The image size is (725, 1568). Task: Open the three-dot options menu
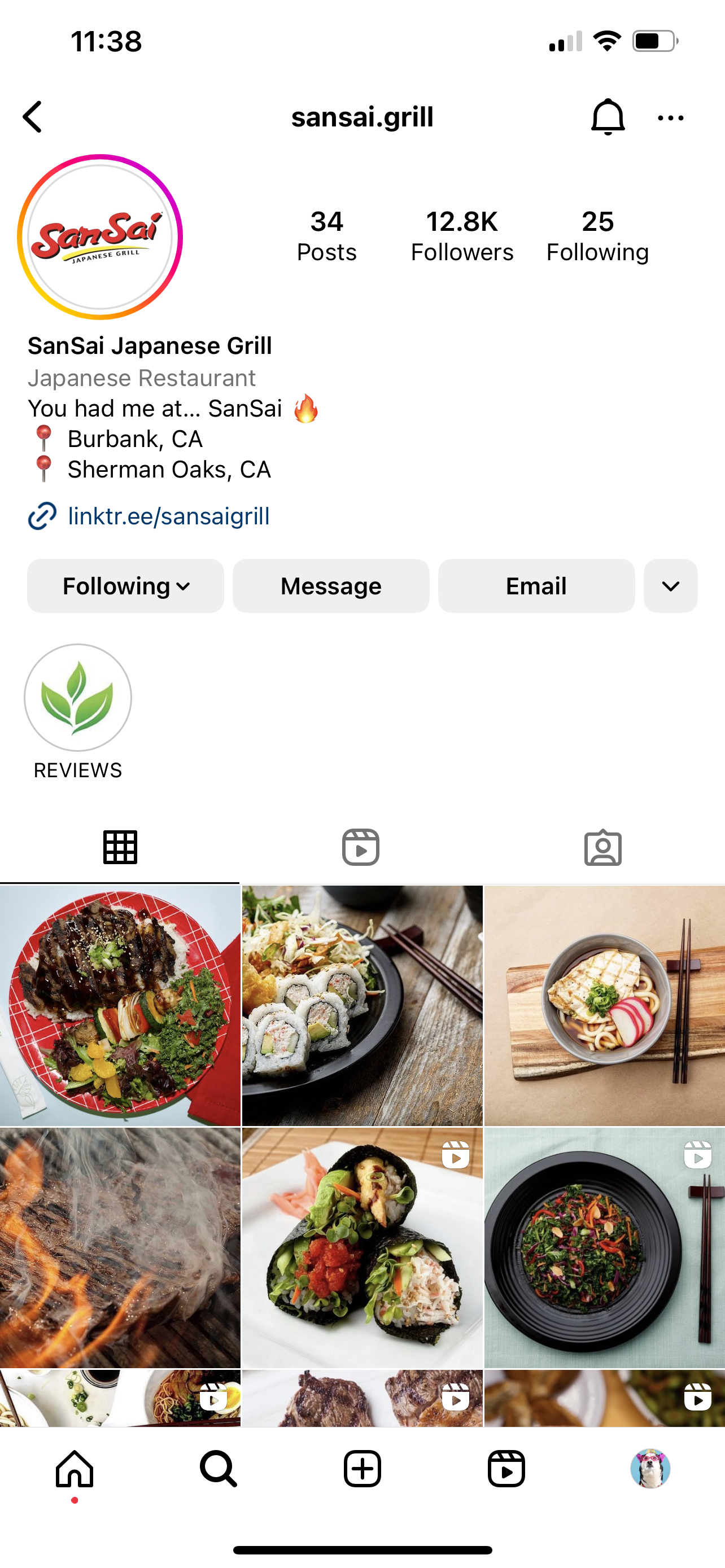click(x=670, y=118)
